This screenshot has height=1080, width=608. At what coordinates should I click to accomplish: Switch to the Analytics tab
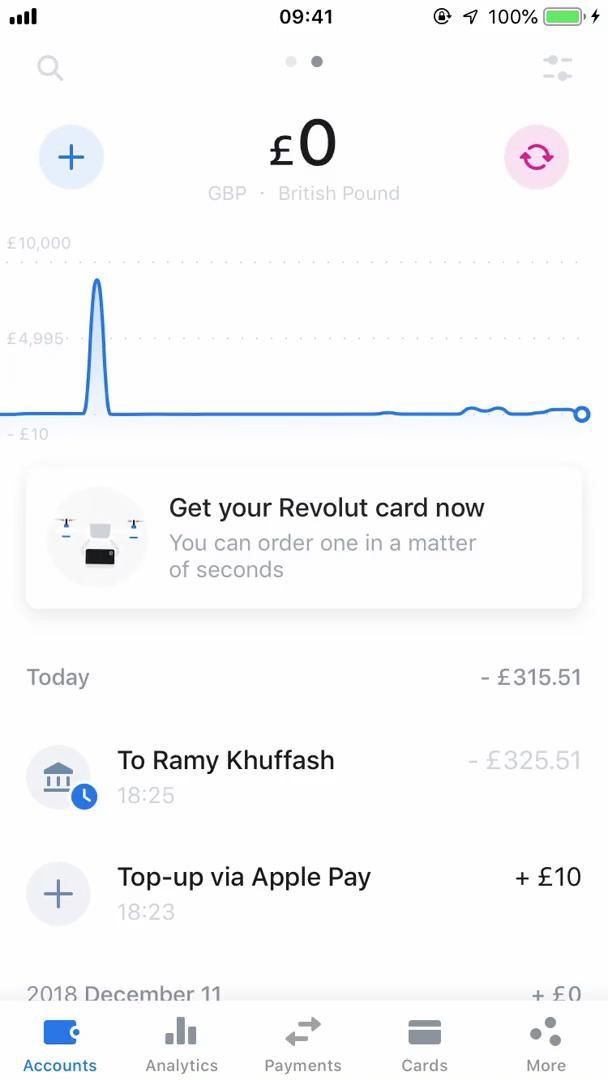click(x=181, y=1044)
